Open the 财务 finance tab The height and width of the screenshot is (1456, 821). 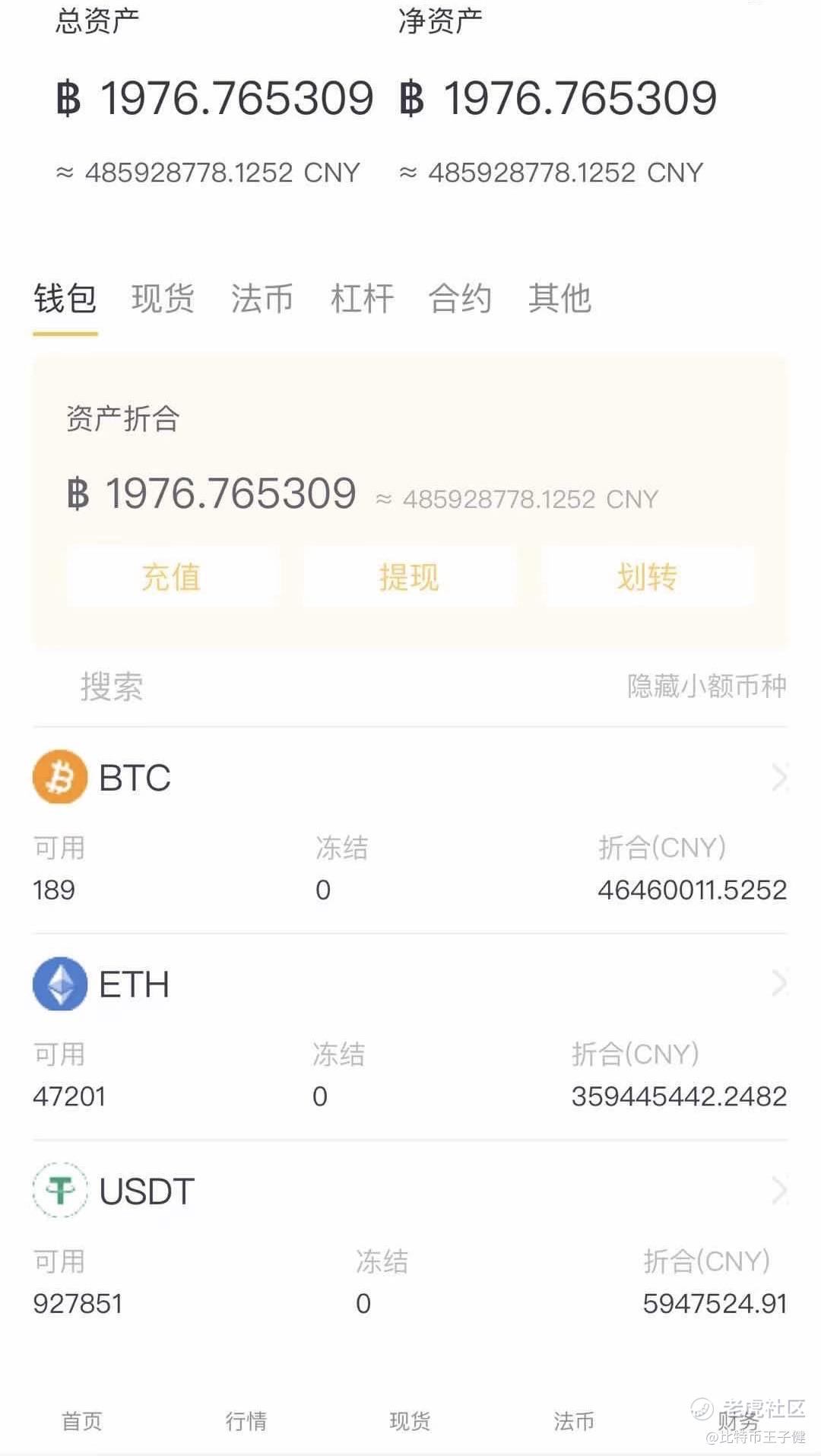click(737, 1420)
